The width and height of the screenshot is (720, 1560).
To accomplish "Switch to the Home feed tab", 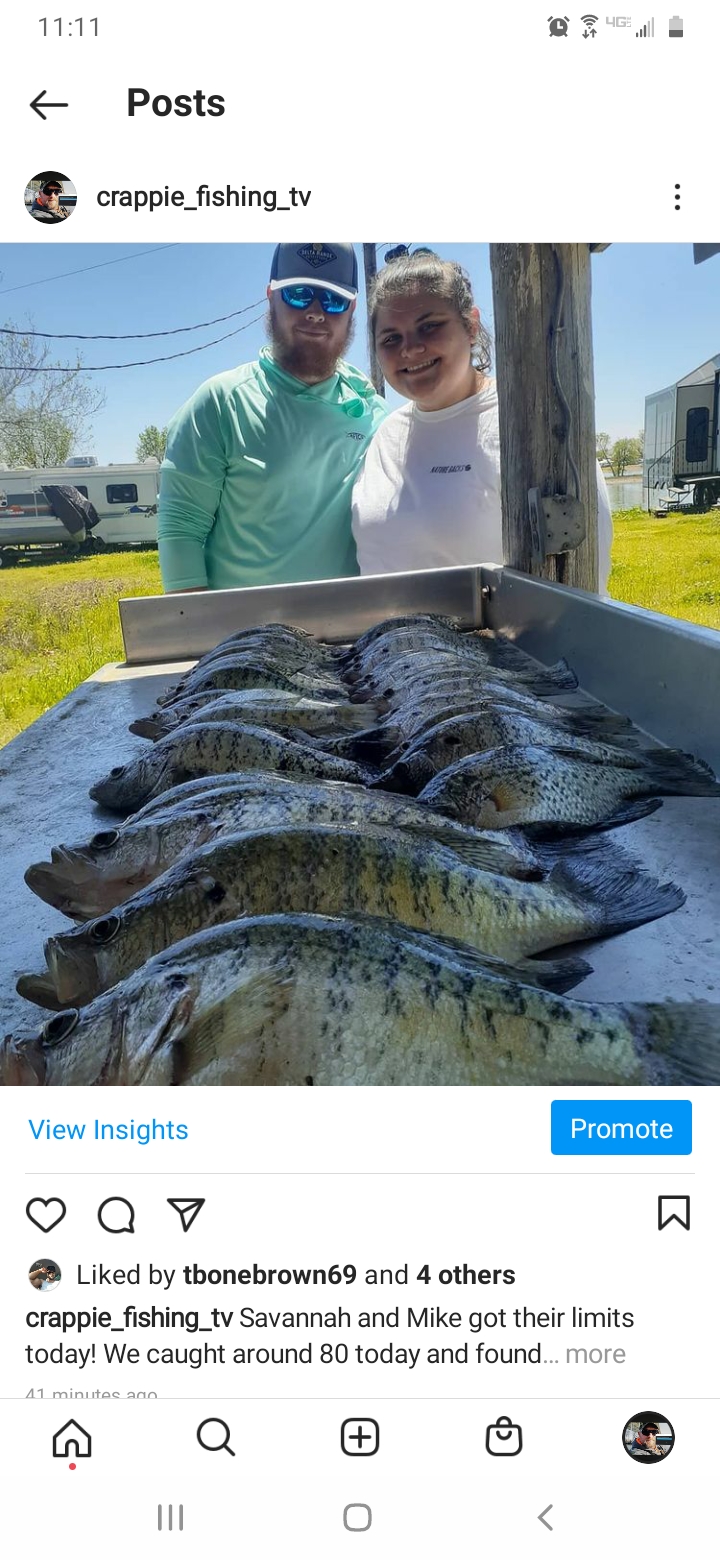I will click(x=72, y=1438).
